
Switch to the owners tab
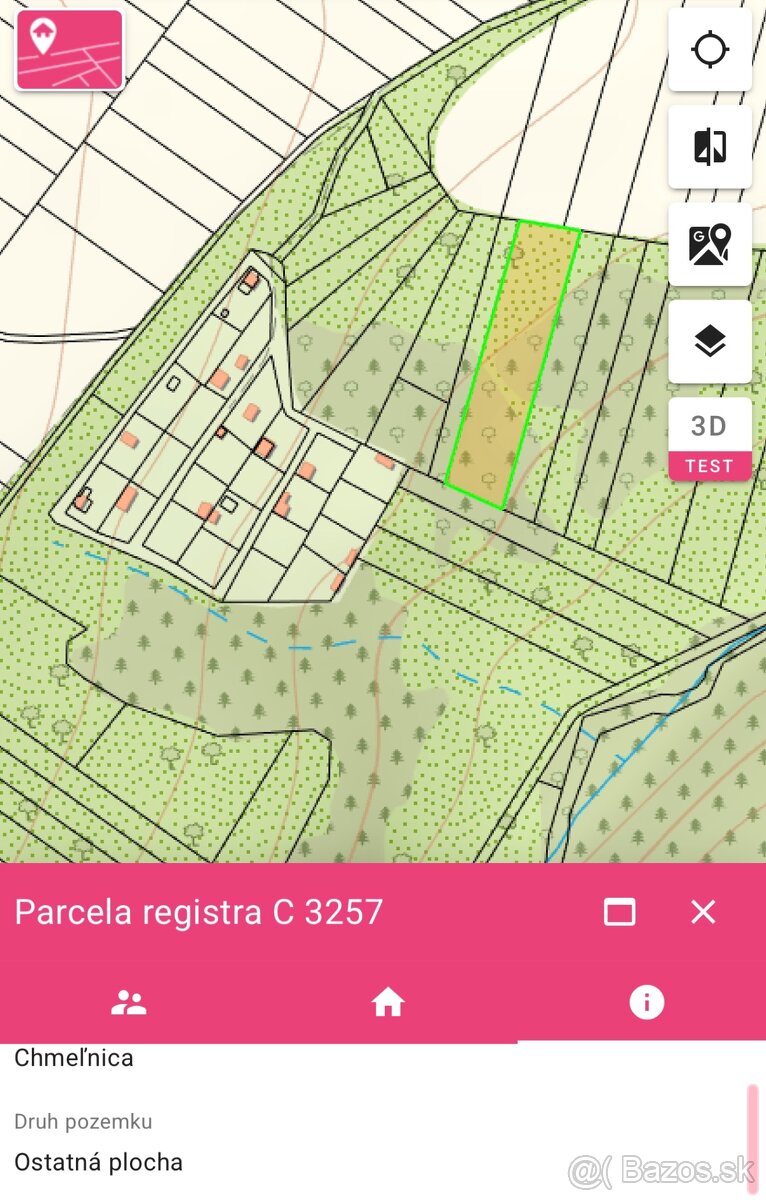[129, 1002]
